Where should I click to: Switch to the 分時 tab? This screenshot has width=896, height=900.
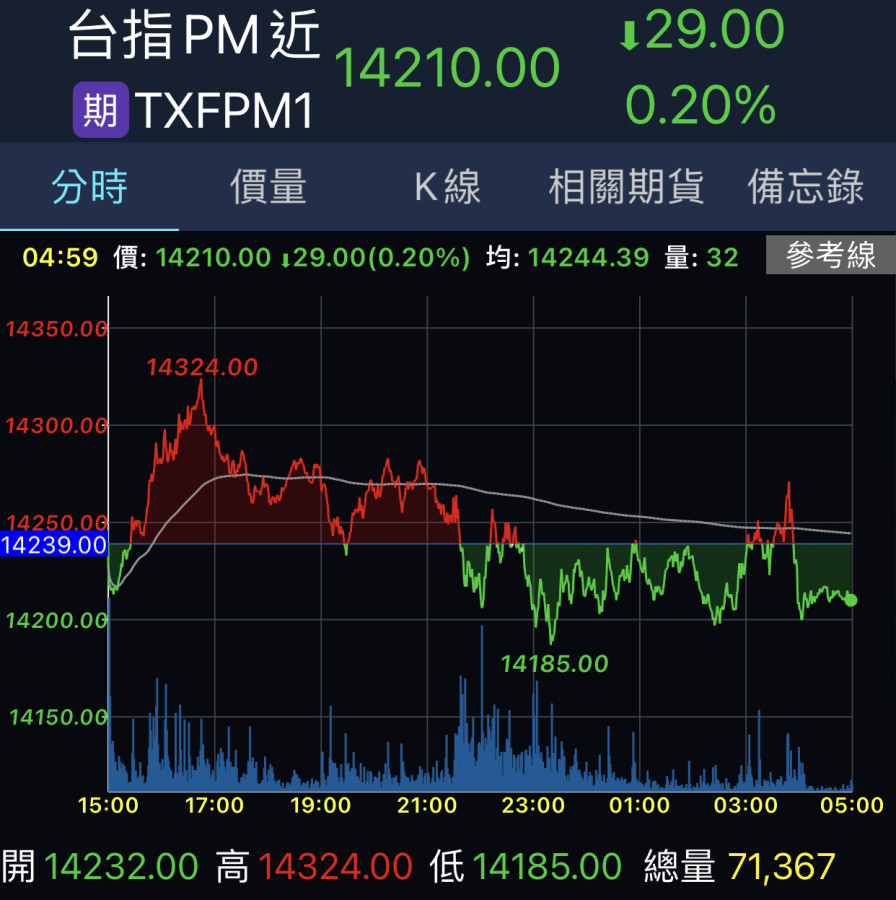pyautogui.click(x=90, y=187)
